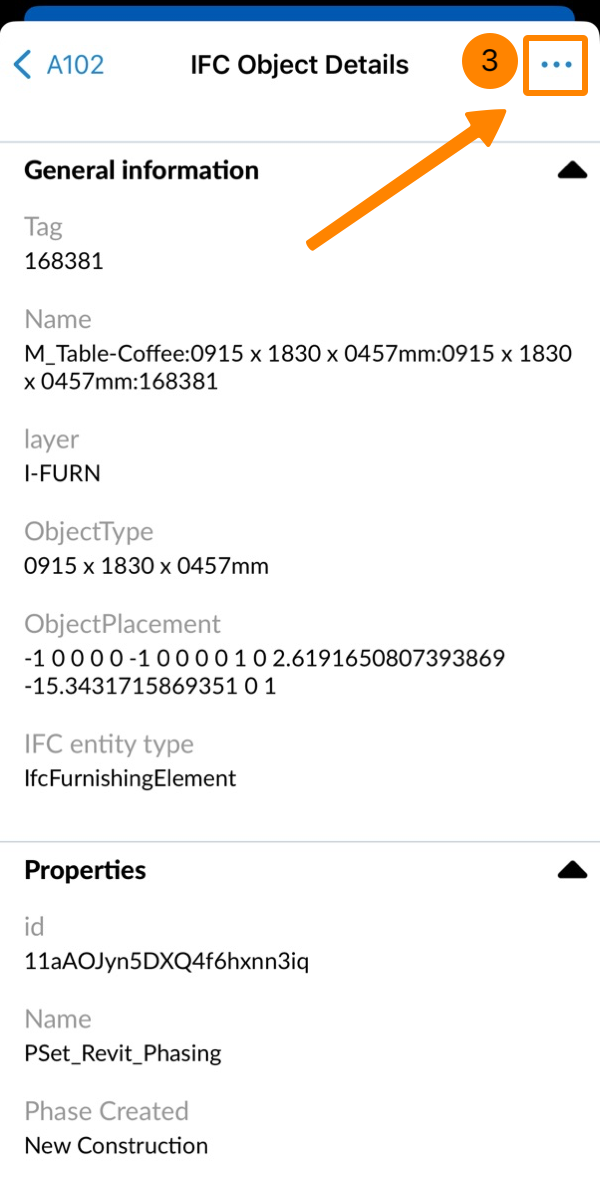Viewport: 600px width, 1178px height.
Task: Open the three-dot more options menu
Action: tap(555, 66)
